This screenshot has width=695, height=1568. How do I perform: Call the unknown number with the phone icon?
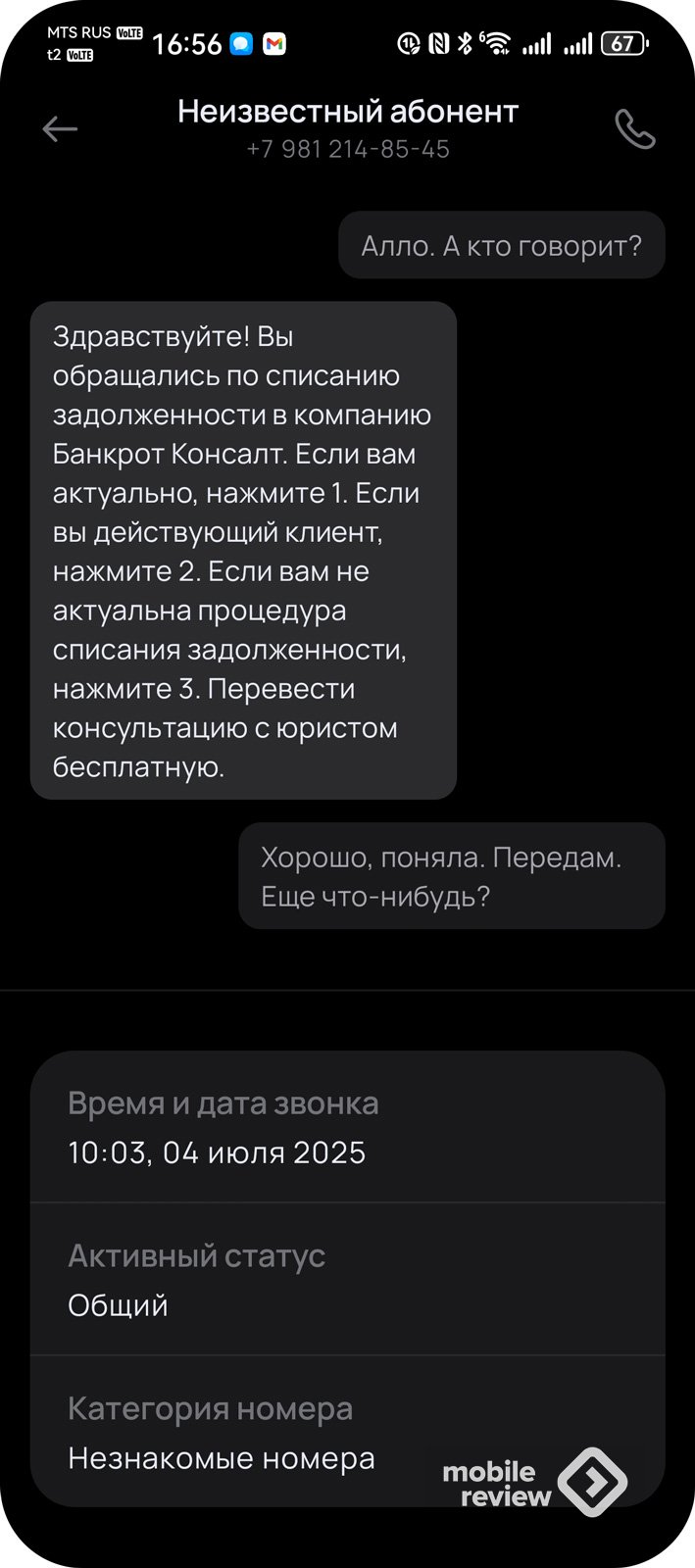click(x=634, y=129)
